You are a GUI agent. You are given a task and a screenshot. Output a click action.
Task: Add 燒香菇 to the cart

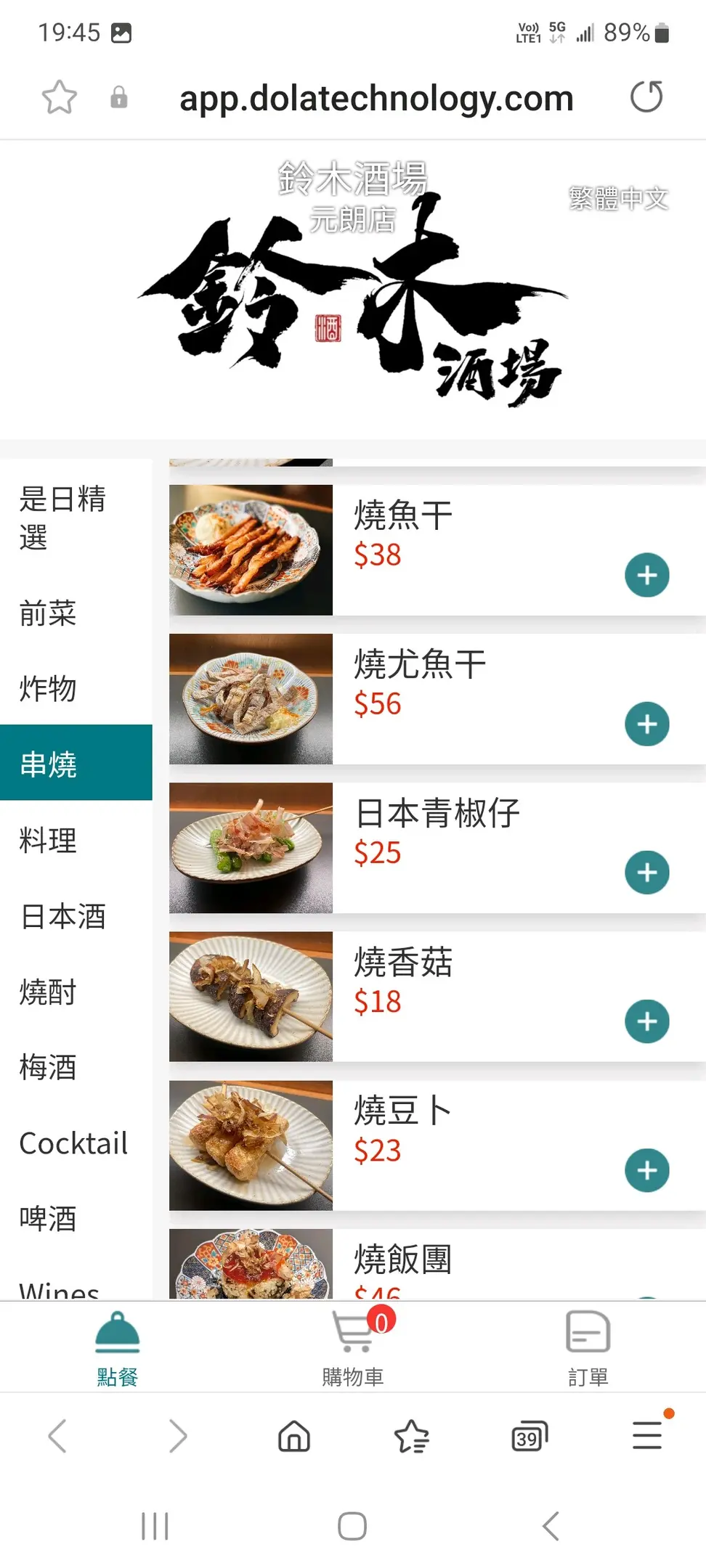click(x=646, y=1021)
